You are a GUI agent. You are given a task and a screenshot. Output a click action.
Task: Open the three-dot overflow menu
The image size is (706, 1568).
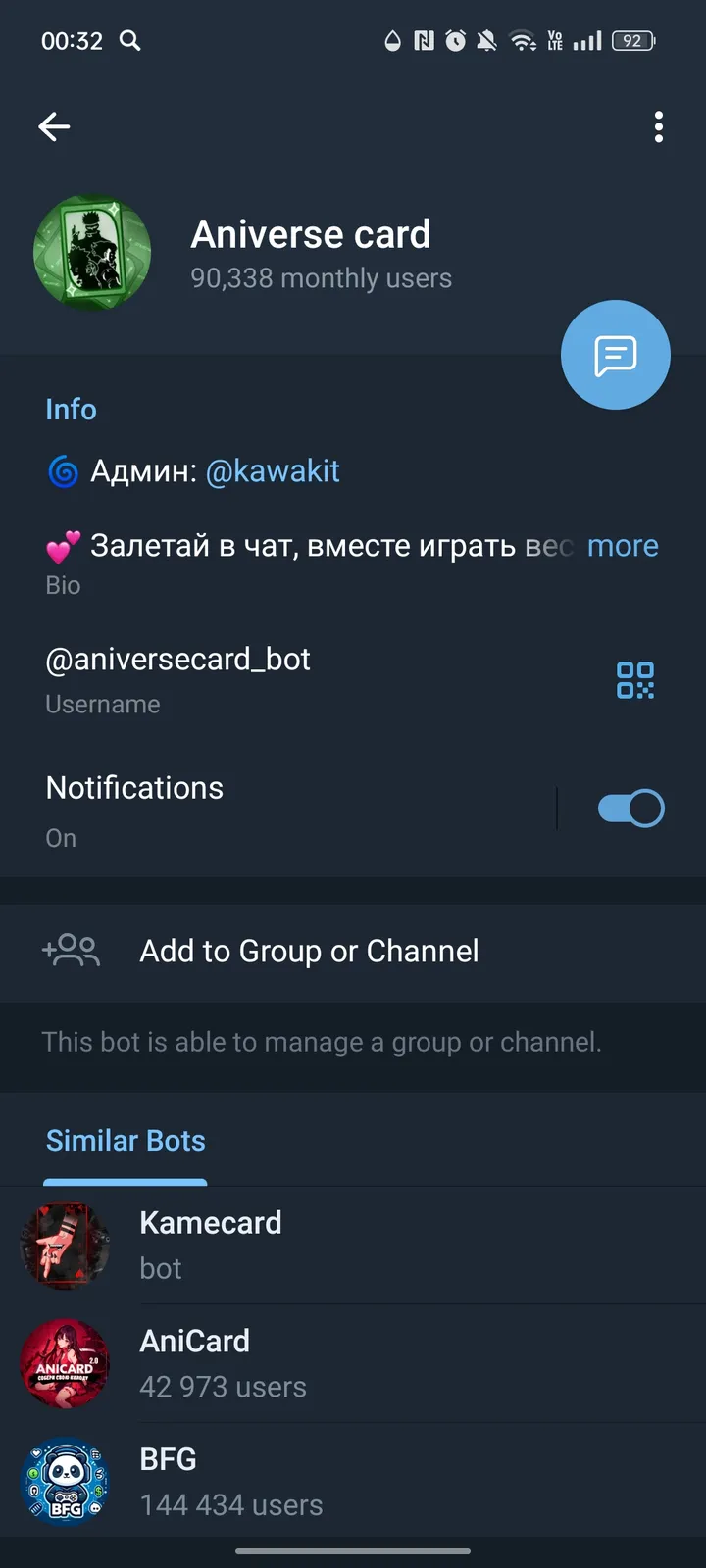point(659,126)
